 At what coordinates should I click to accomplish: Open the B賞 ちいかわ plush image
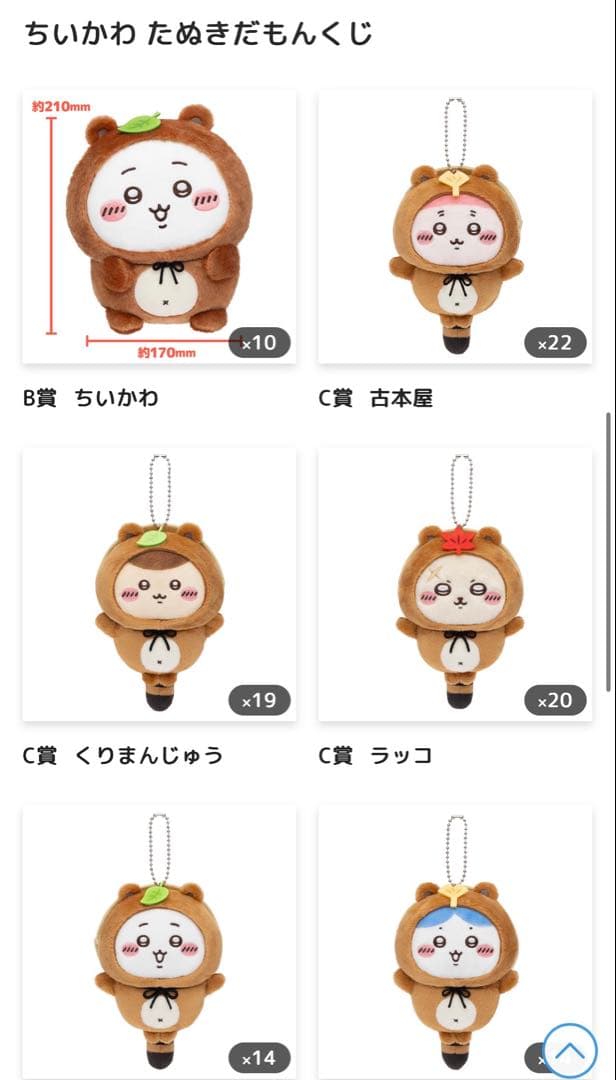coord(159,227)
